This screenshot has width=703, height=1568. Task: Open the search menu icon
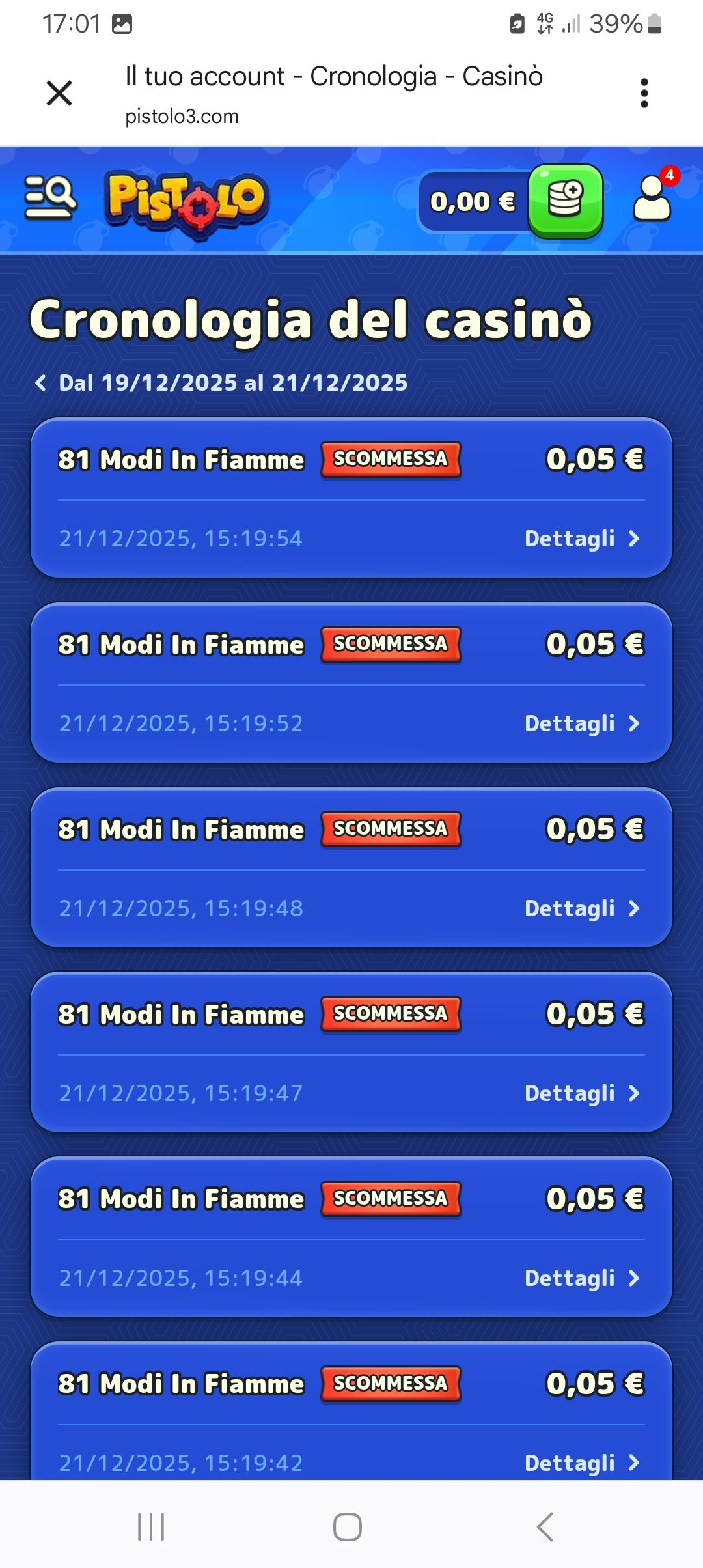point(52,199)
